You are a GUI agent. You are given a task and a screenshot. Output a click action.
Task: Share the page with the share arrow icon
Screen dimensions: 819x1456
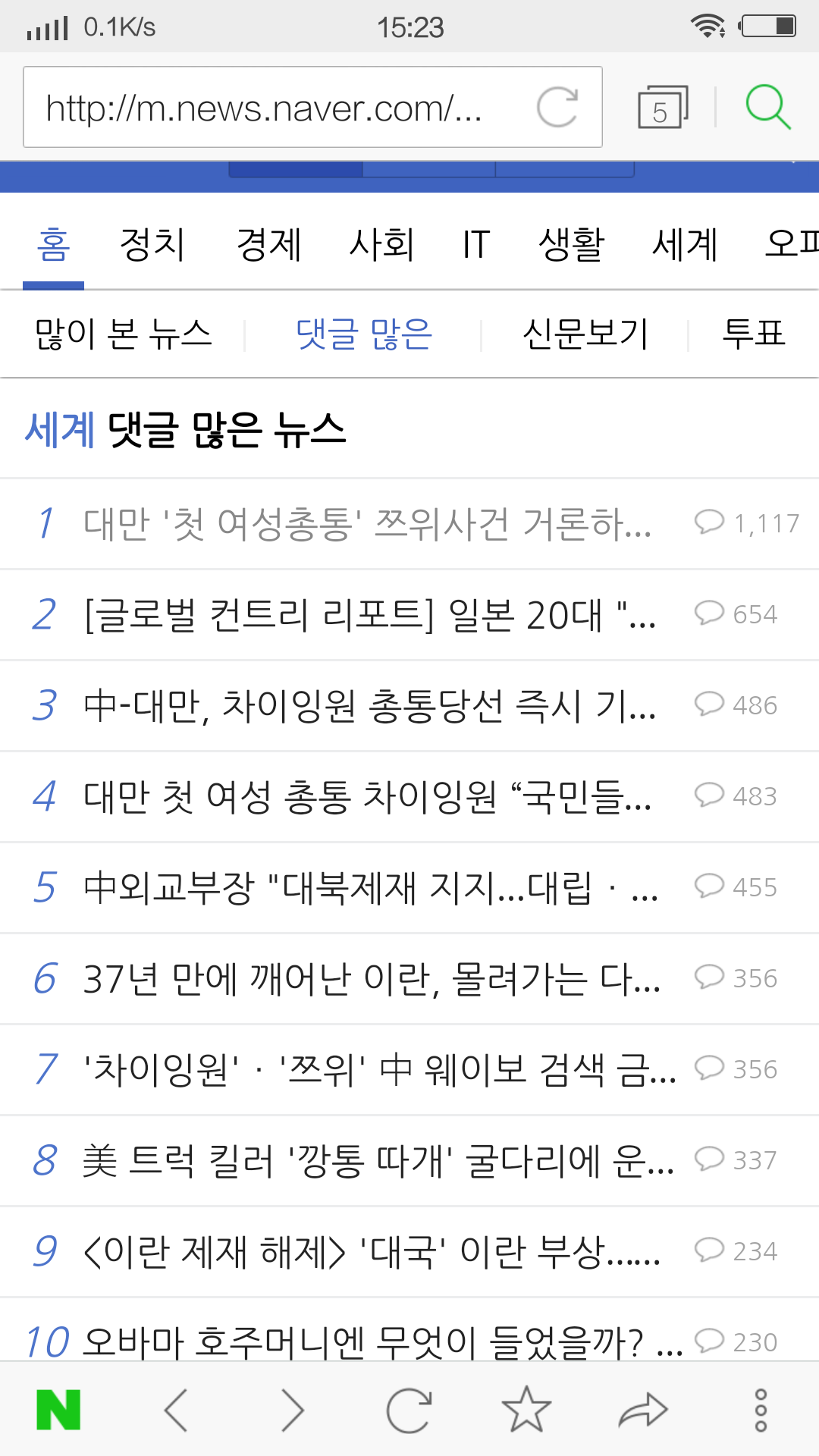642,1410
